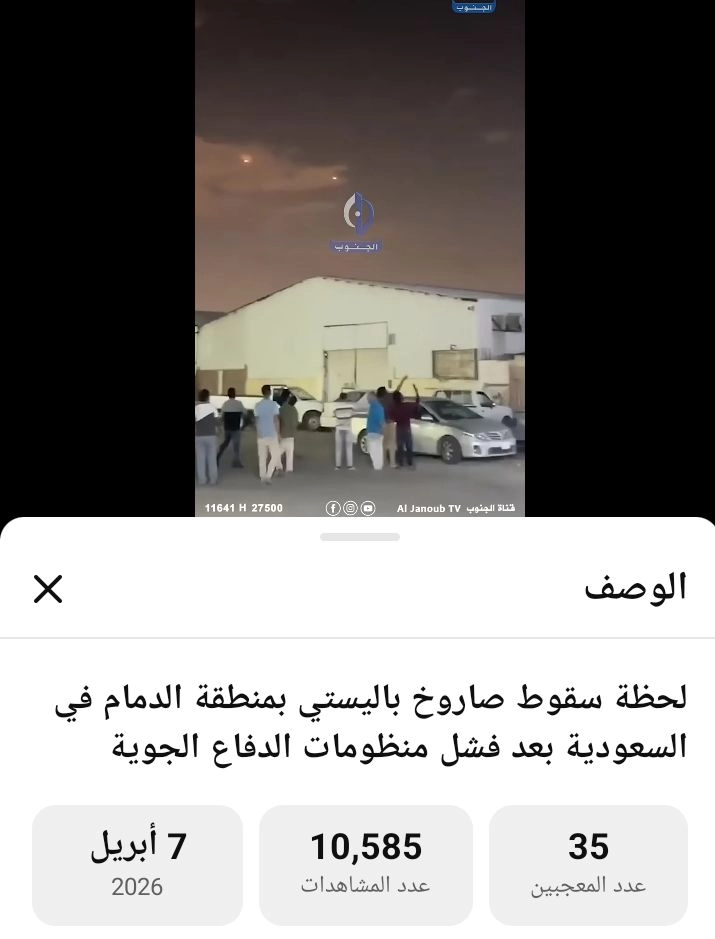Tap the video player area

pos(360,258)
